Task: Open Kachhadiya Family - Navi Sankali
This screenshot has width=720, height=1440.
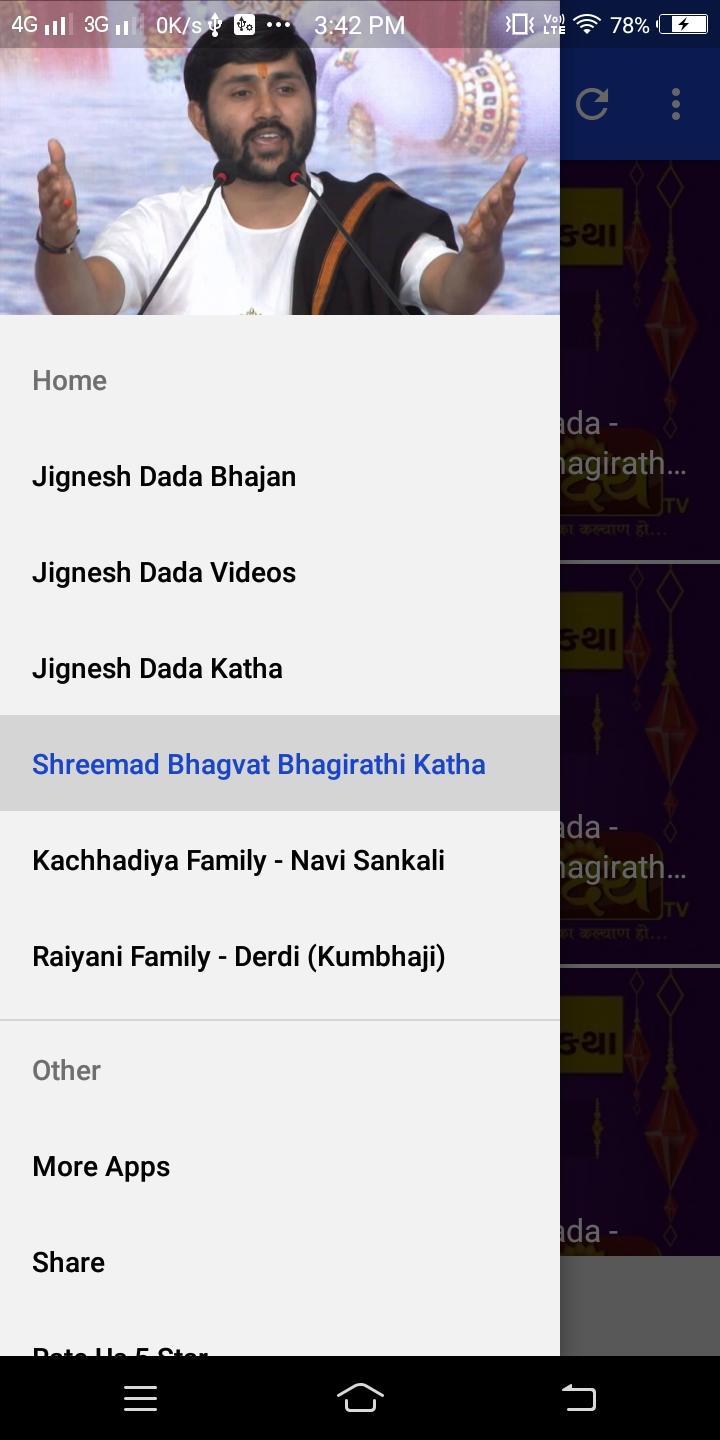Action: (238, 860)
